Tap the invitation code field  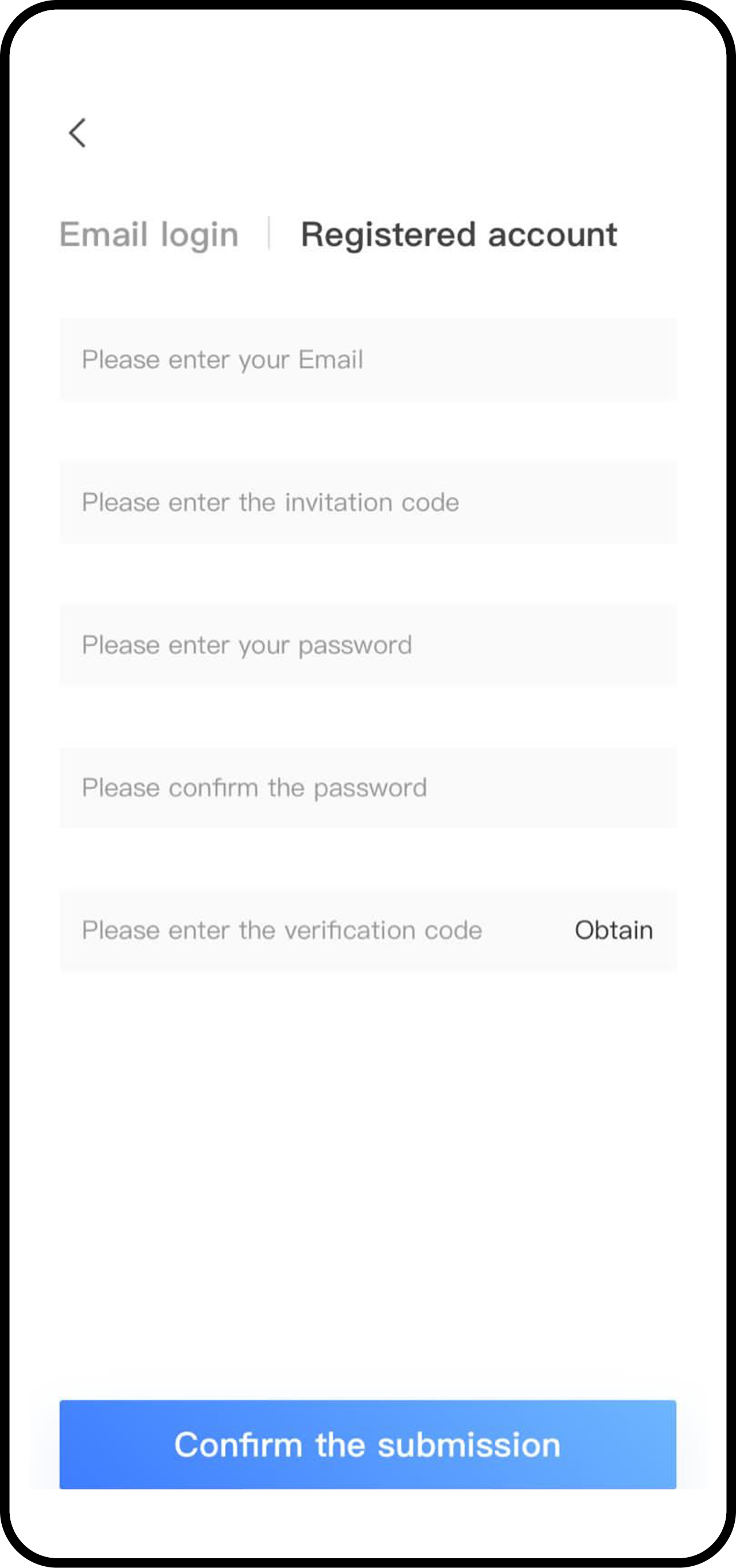point(368,503)
